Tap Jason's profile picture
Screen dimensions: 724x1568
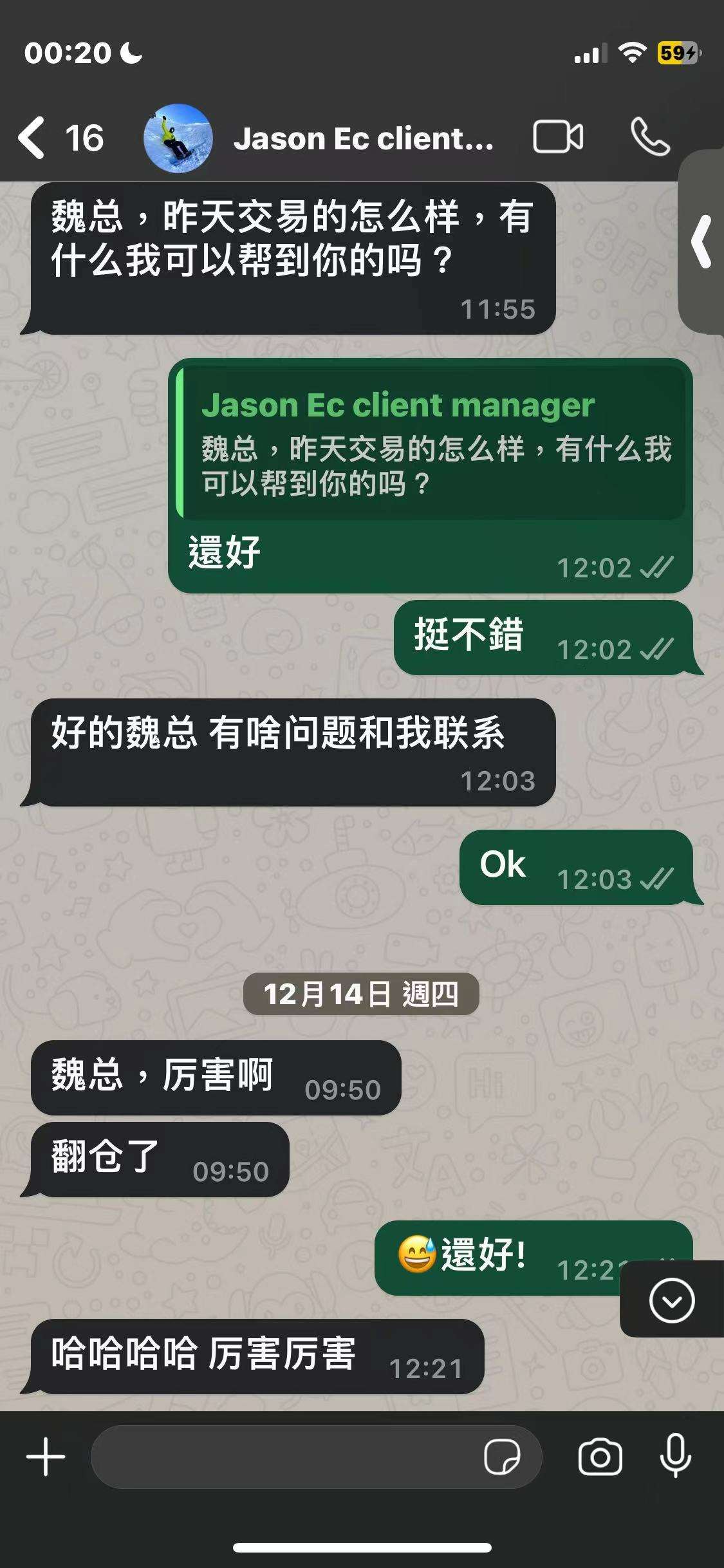tap(178, 138)
